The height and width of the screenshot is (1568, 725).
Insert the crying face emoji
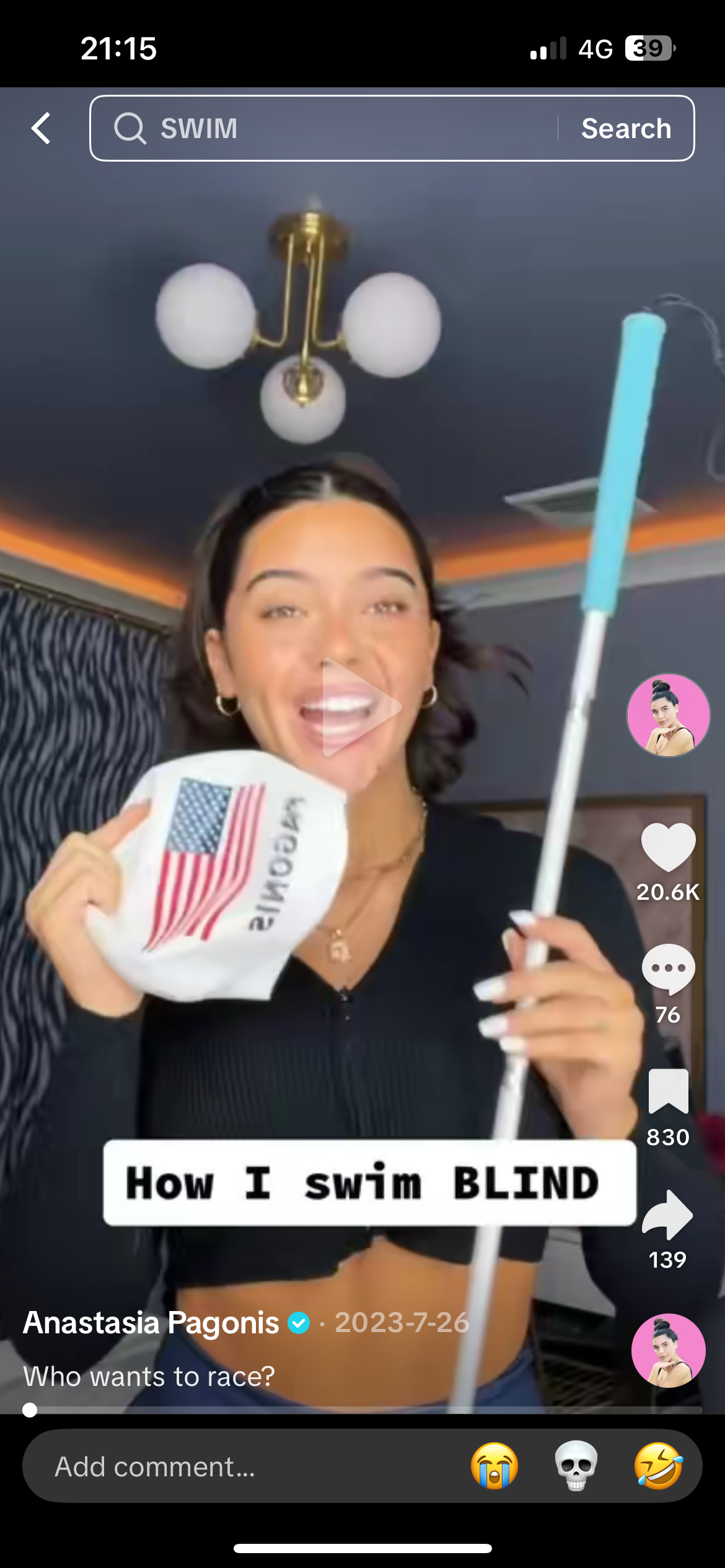point(494,1466)
